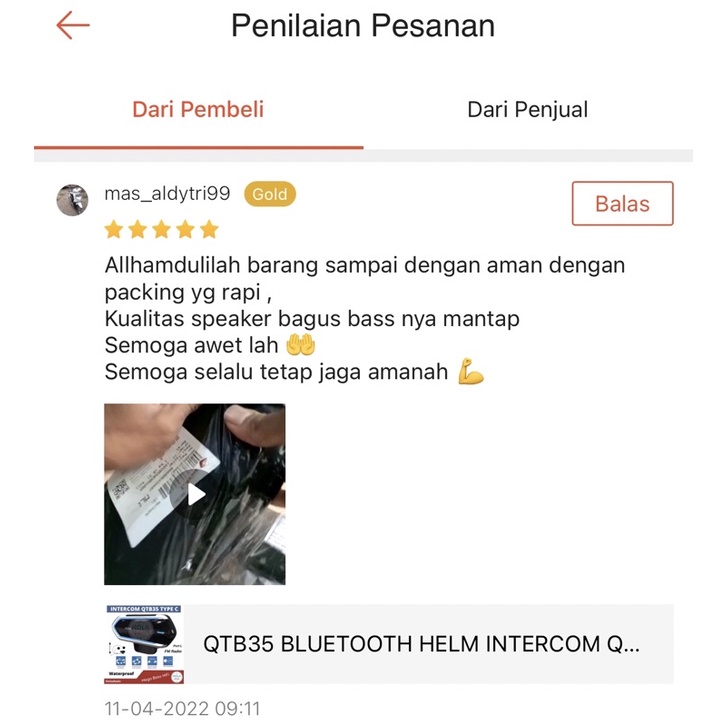Image resolution: width=726 pixels, height=726 pixels.
Task: Tap Balas to reply to the review
Action: point(622,204)
